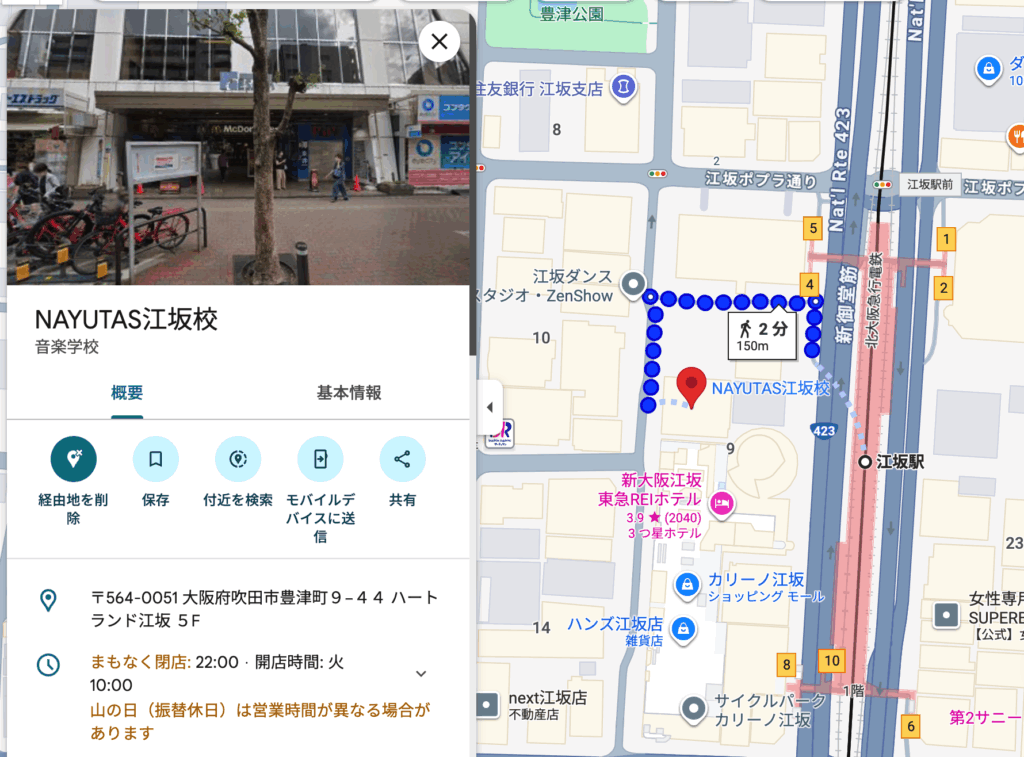The height and width of the screenshot is (757, 1024).
Task: Open 江坂ダンススタジオ・ZenShow marker
Action: click(632, 285)
